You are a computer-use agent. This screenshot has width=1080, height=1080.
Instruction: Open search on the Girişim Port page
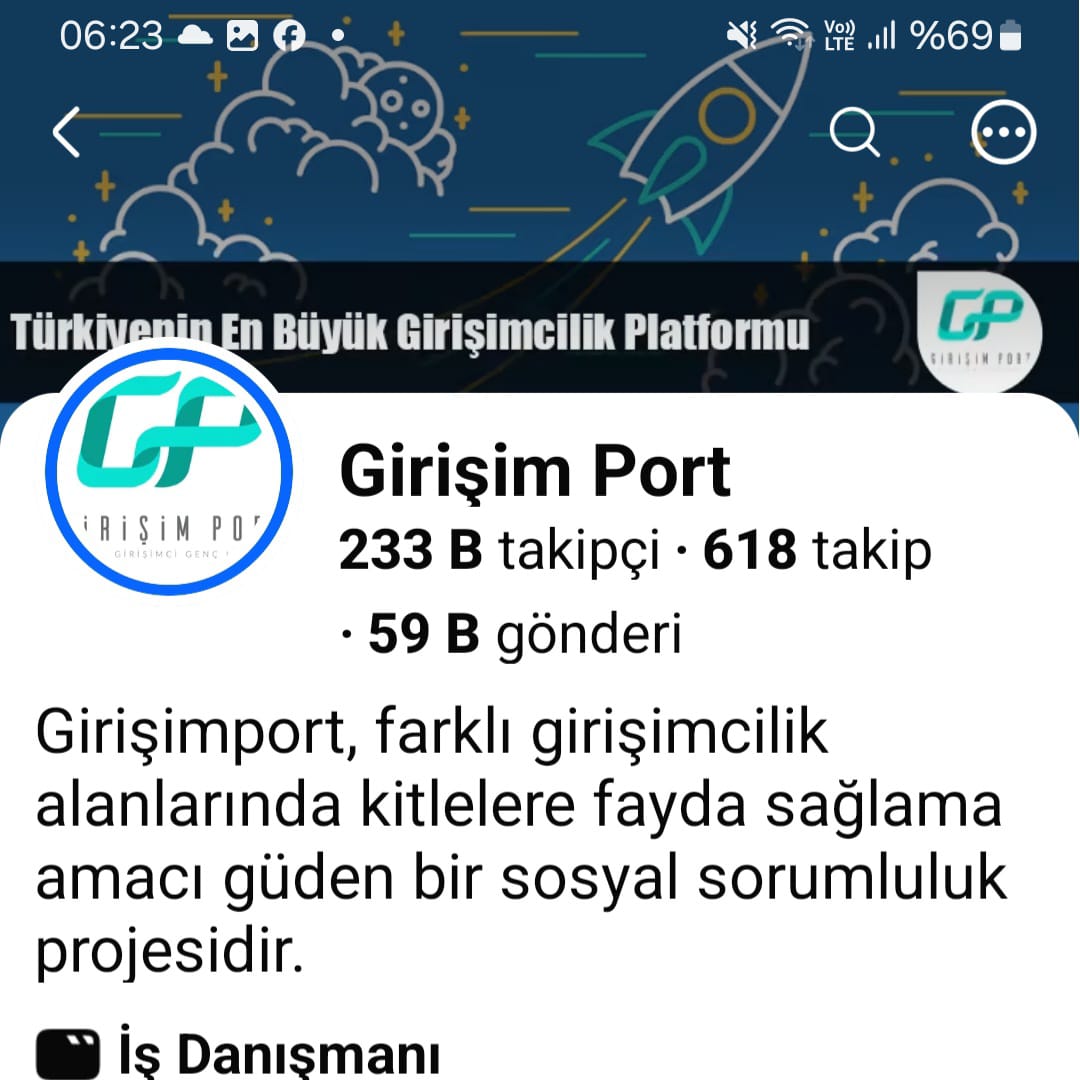[854, 132]
